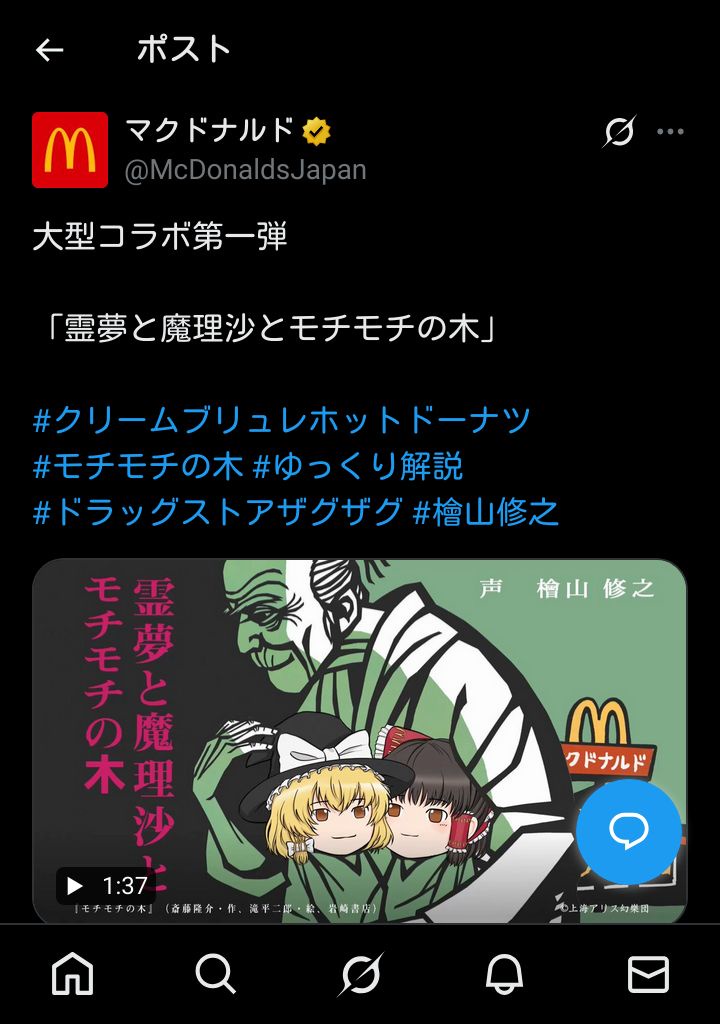The width and height of the screenshot is (720, 1024).
Task: Open hashtag #檜山修之
Action: tap(486, 512)
